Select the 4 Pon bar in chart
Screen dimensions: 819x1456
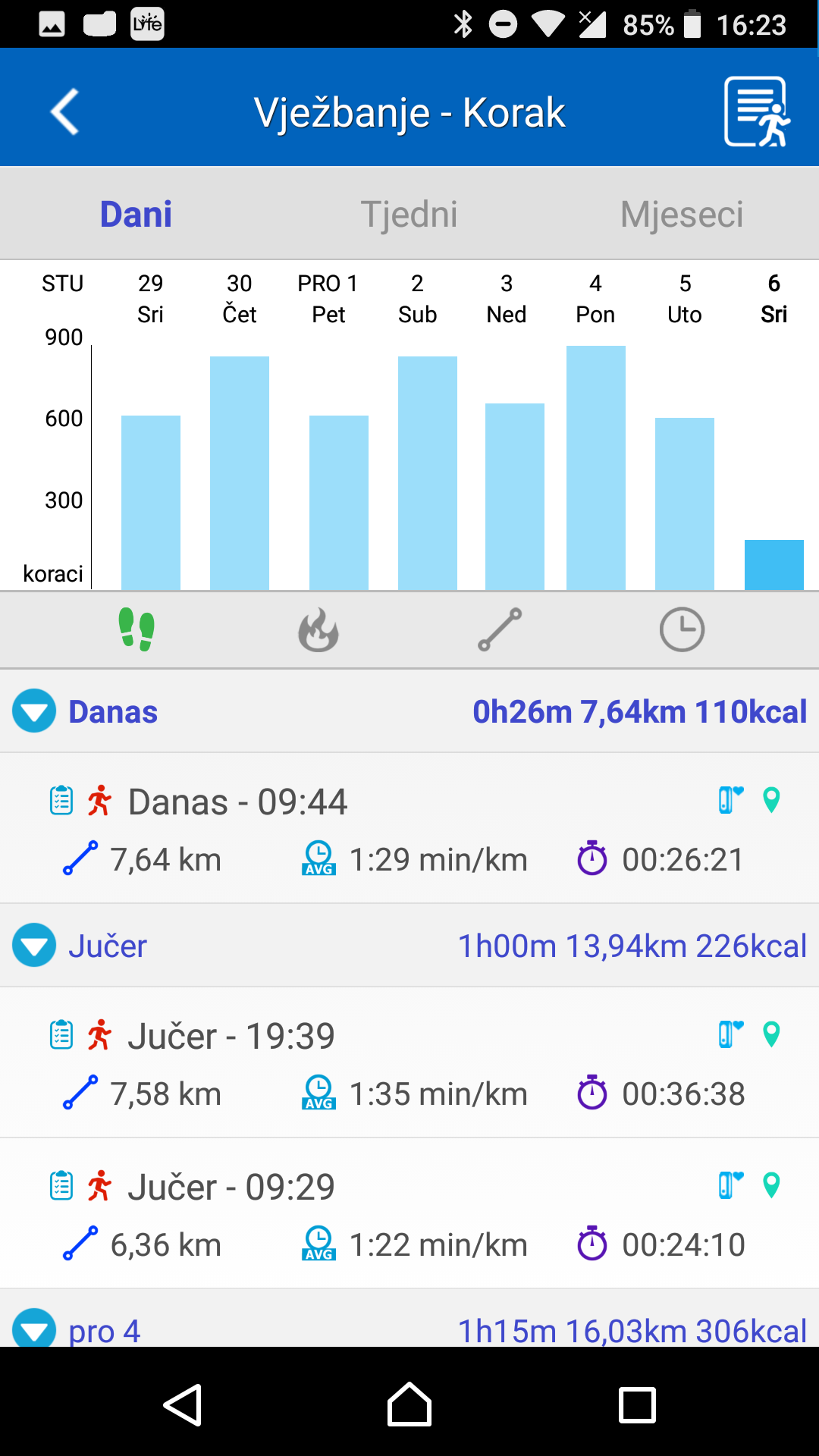tap(596, 468)
